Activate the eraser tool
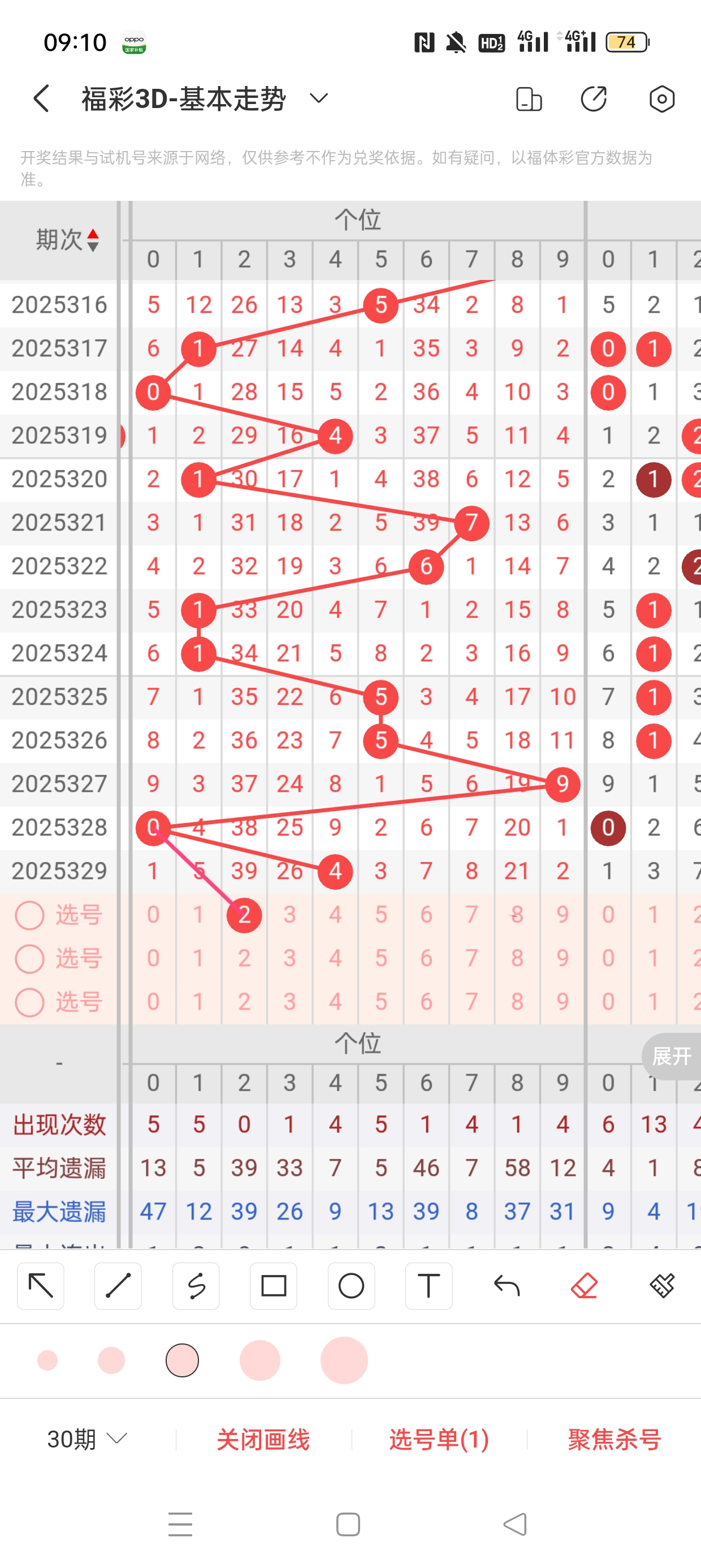The height and width of the screenshot is (1568, 701). [584, 1286]
